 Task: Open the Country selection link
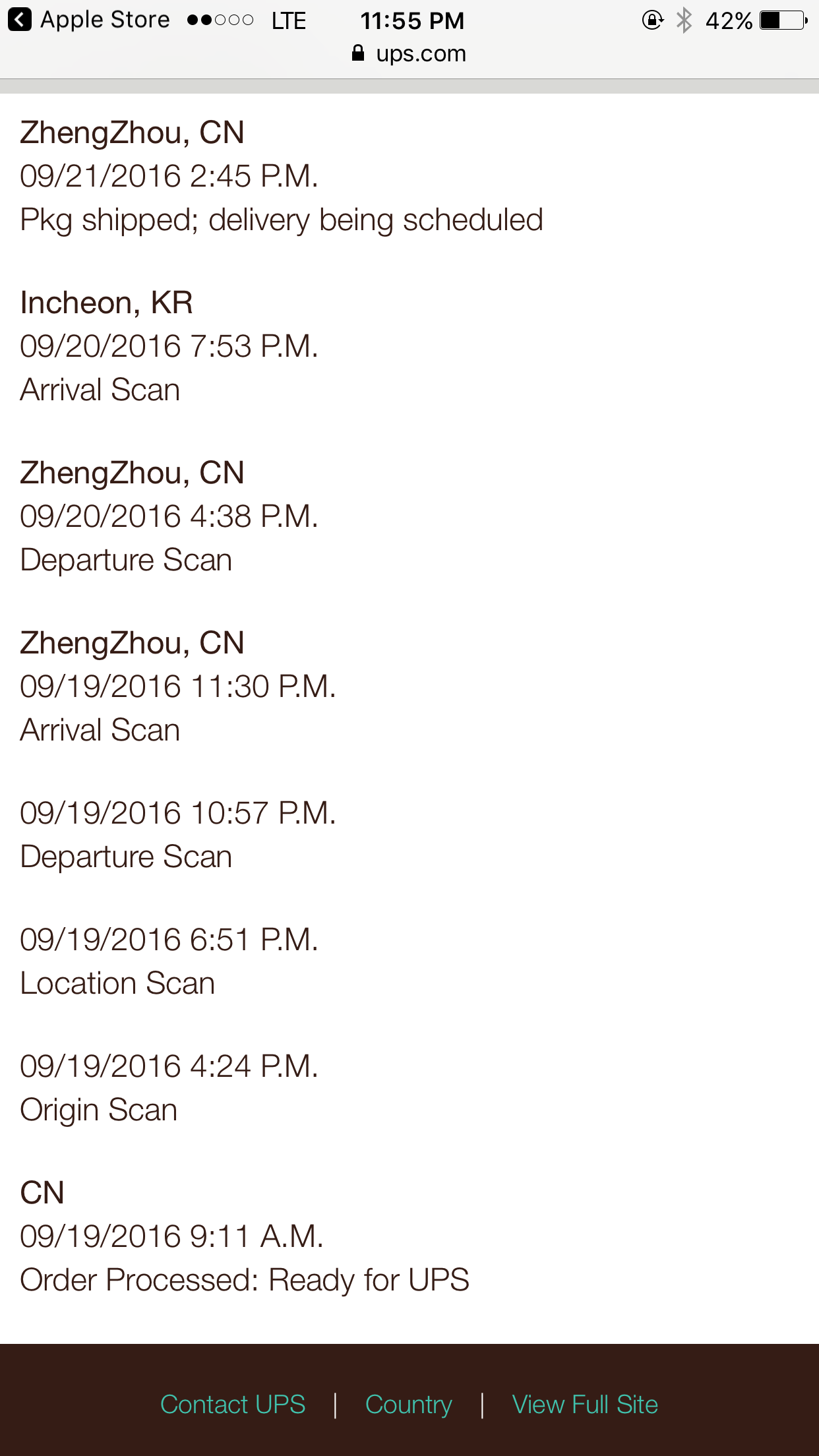coord(409,1405)
